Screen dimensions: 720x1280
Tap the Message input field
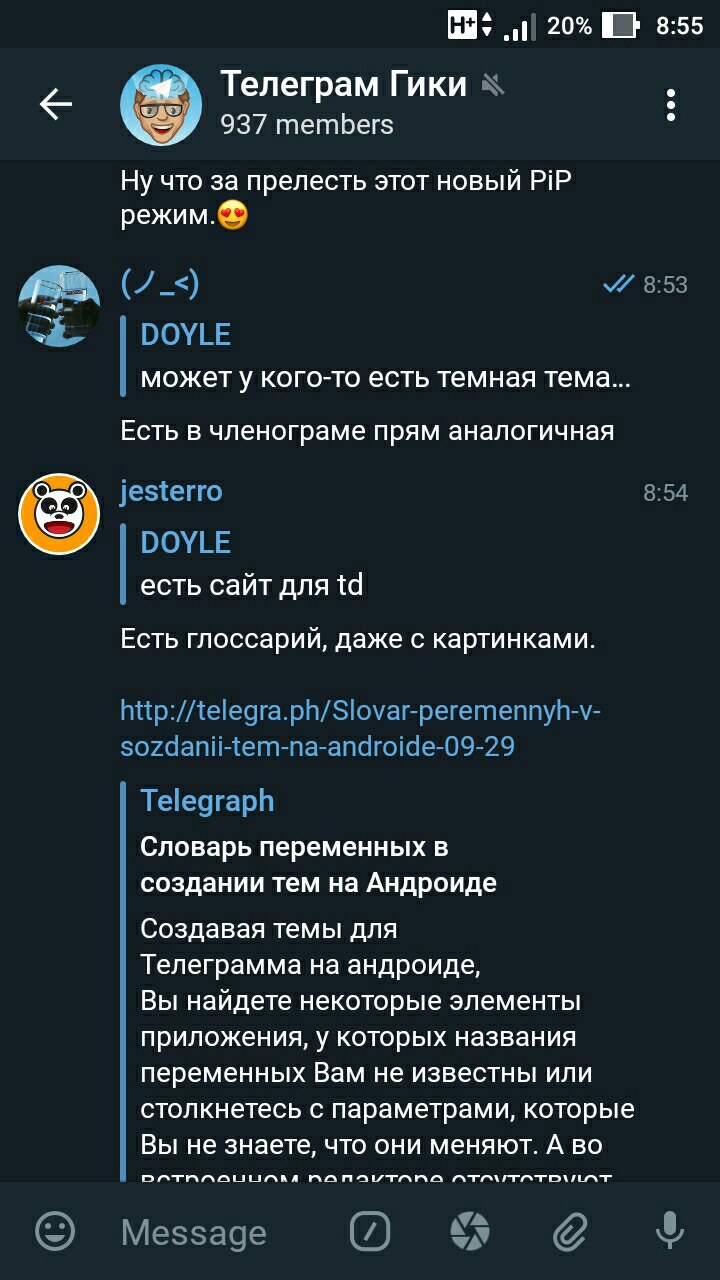(x=220, y=1232)
